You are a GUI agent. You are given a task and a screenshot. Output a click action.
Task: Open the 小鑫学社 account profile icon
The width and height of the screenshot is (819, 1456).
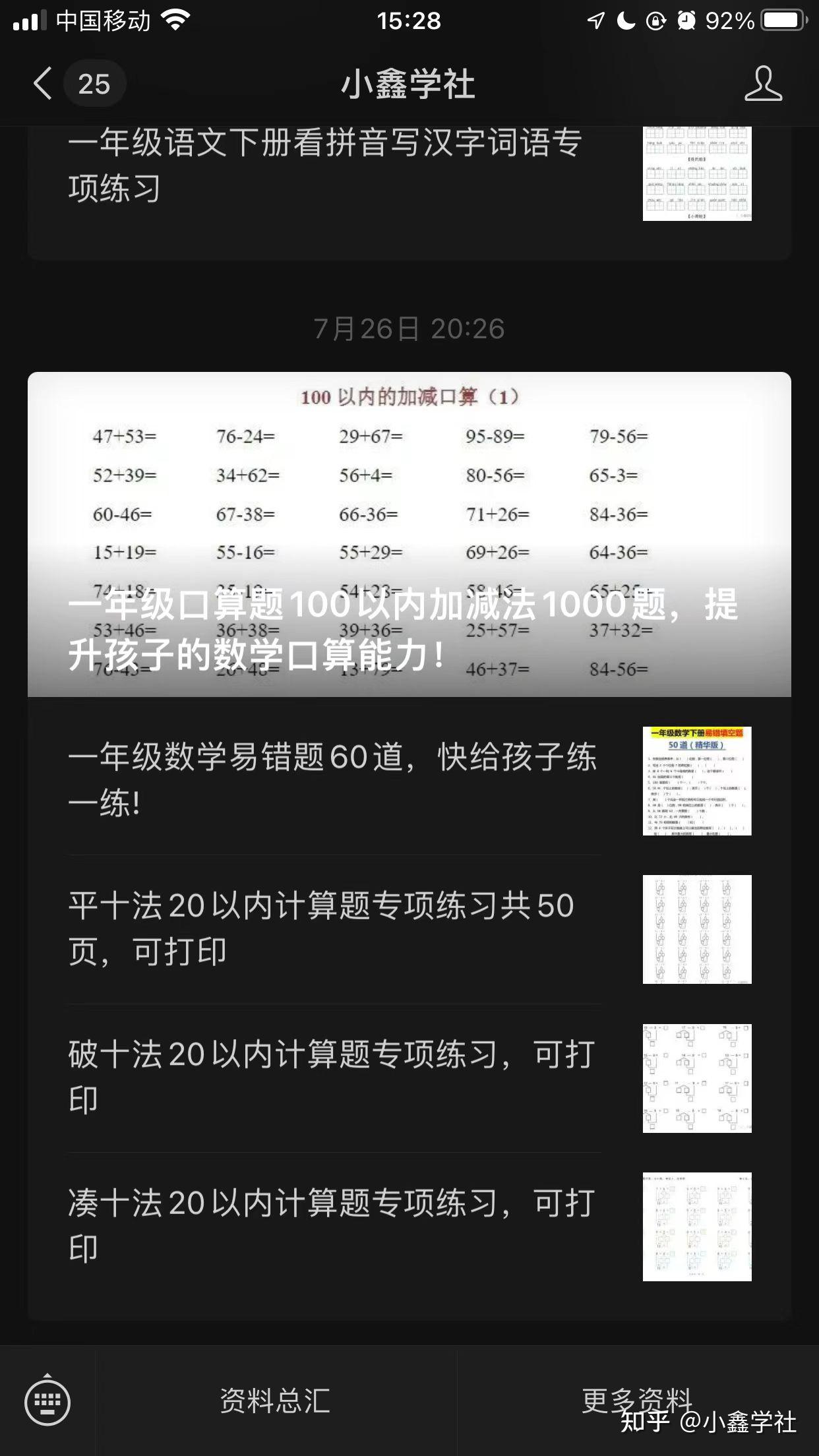[763, 84]
